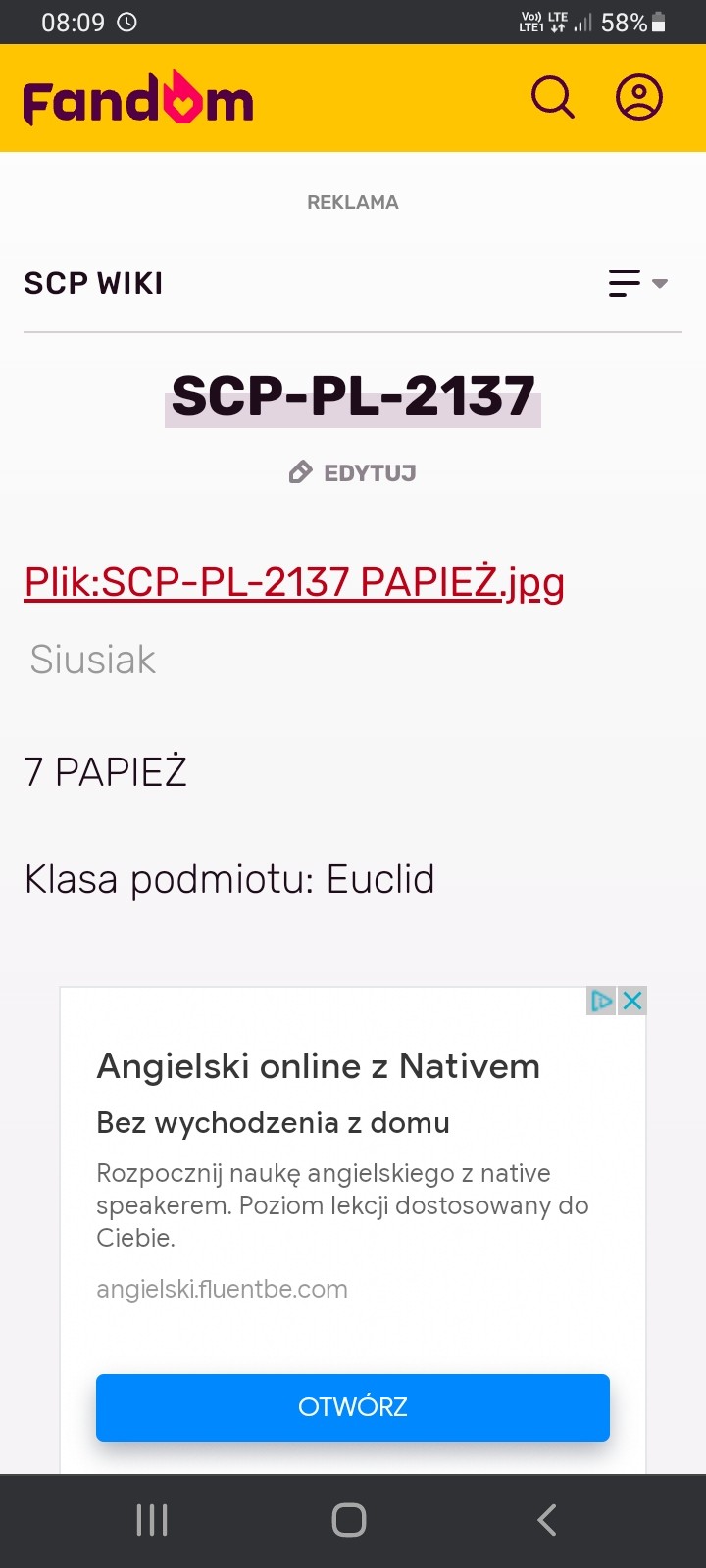This screenshot has height=1568, width=706.
Task: Open the Plik:SCP-PL-2137 PAPIEŻ.jpg link
Action: pyautogui.click(x=294, y=582)
